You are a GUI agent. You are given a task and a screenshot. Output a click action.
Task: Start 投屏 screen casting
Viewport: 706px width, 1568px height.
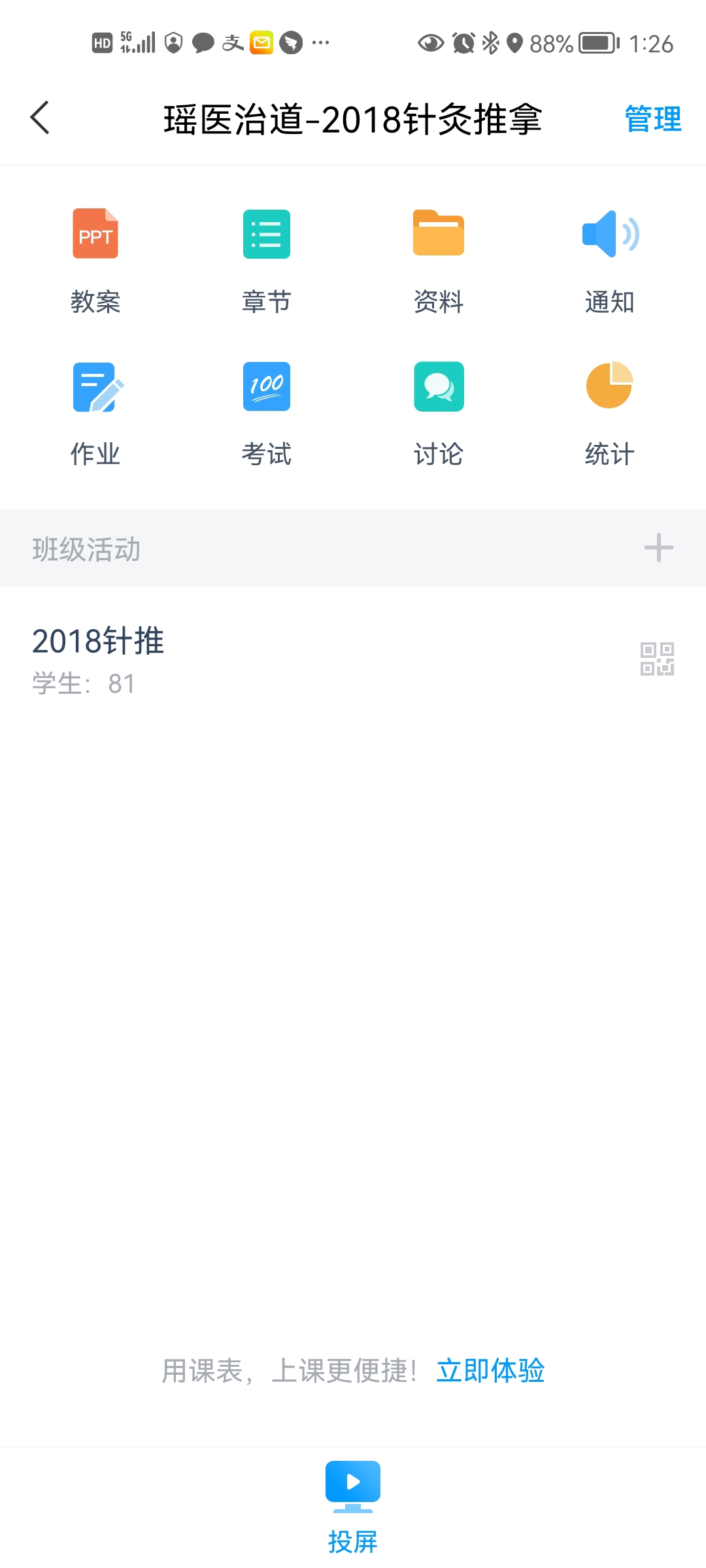coord(353,1507)
